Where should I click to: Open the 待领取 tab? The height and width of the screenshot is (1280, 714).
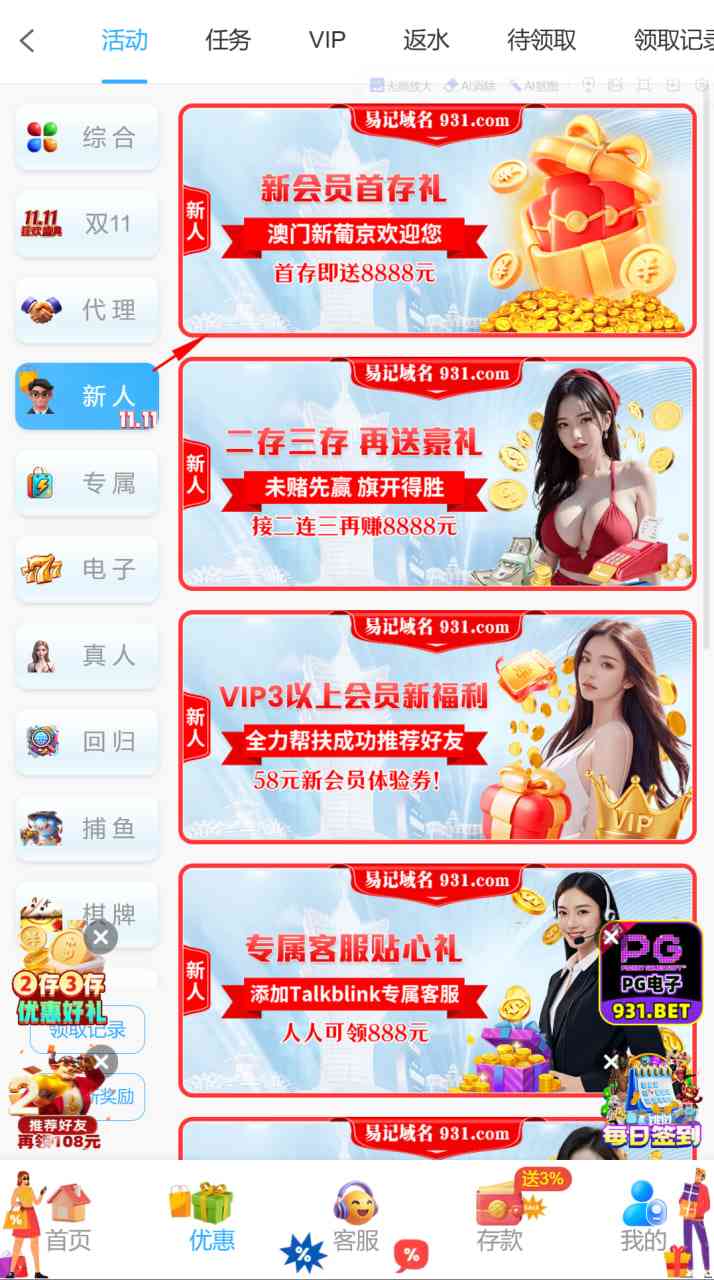click(542, 40)
